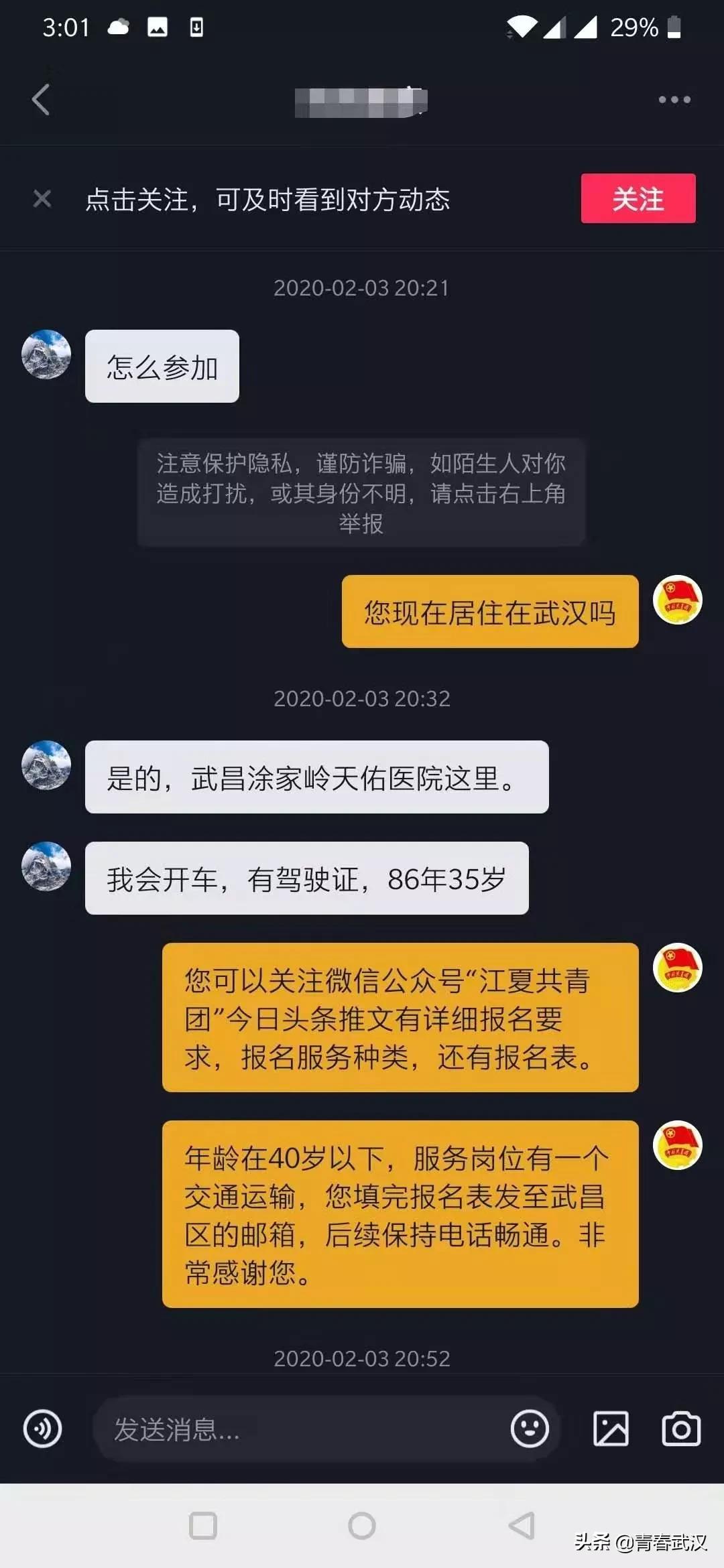Tap the download icon in the status bar

point(194,28)
